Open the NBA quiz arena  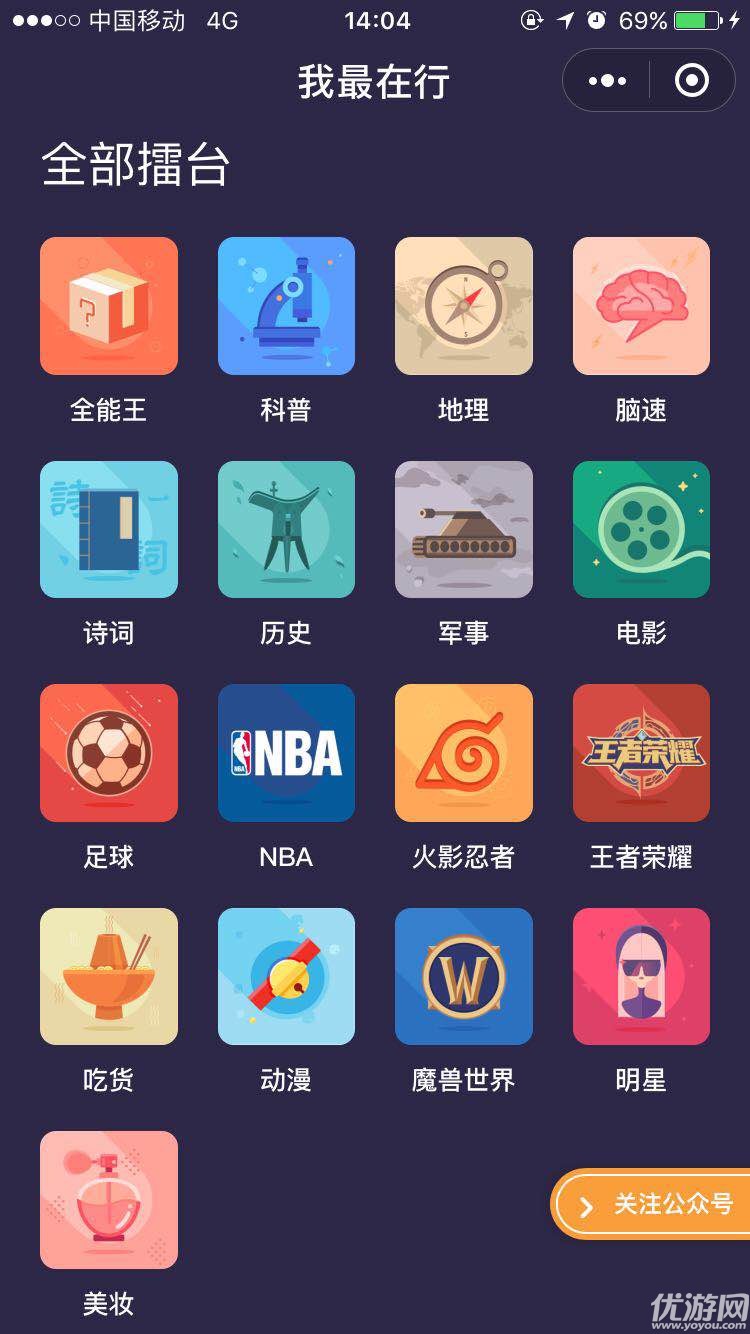point(286,753)
